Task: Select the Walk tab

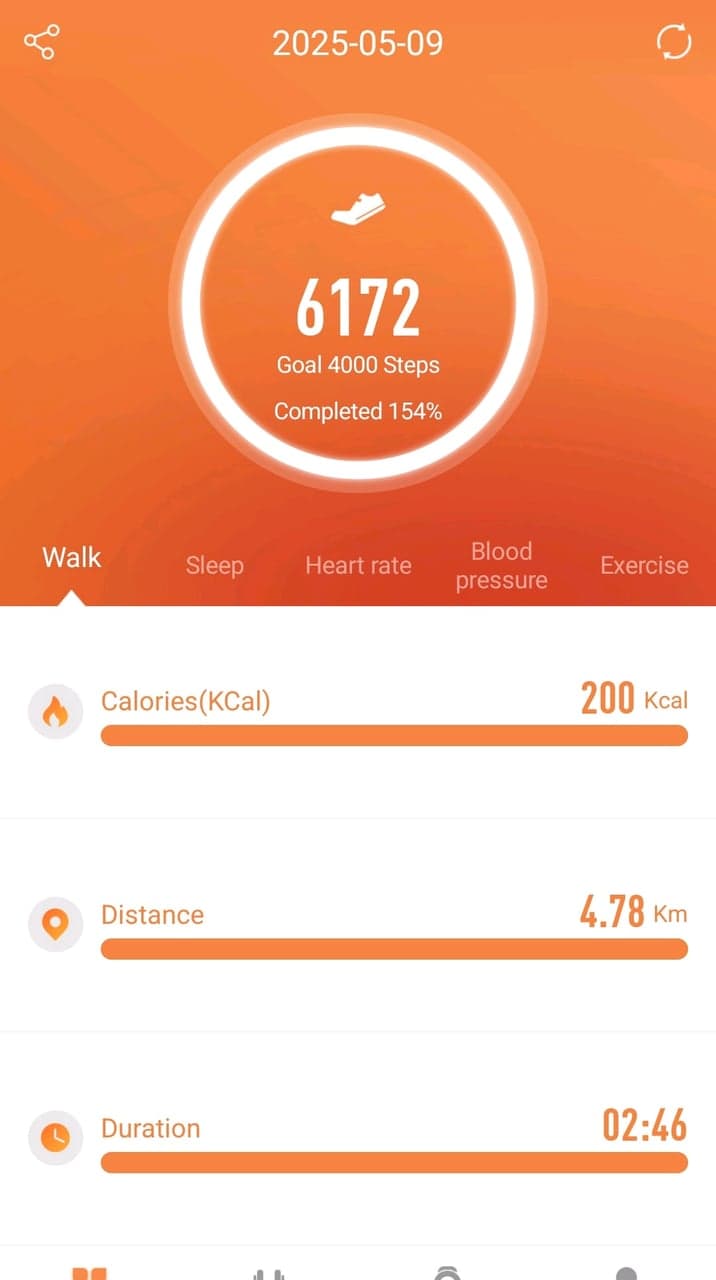Action: pyautogui.click(x=72, y=558)
